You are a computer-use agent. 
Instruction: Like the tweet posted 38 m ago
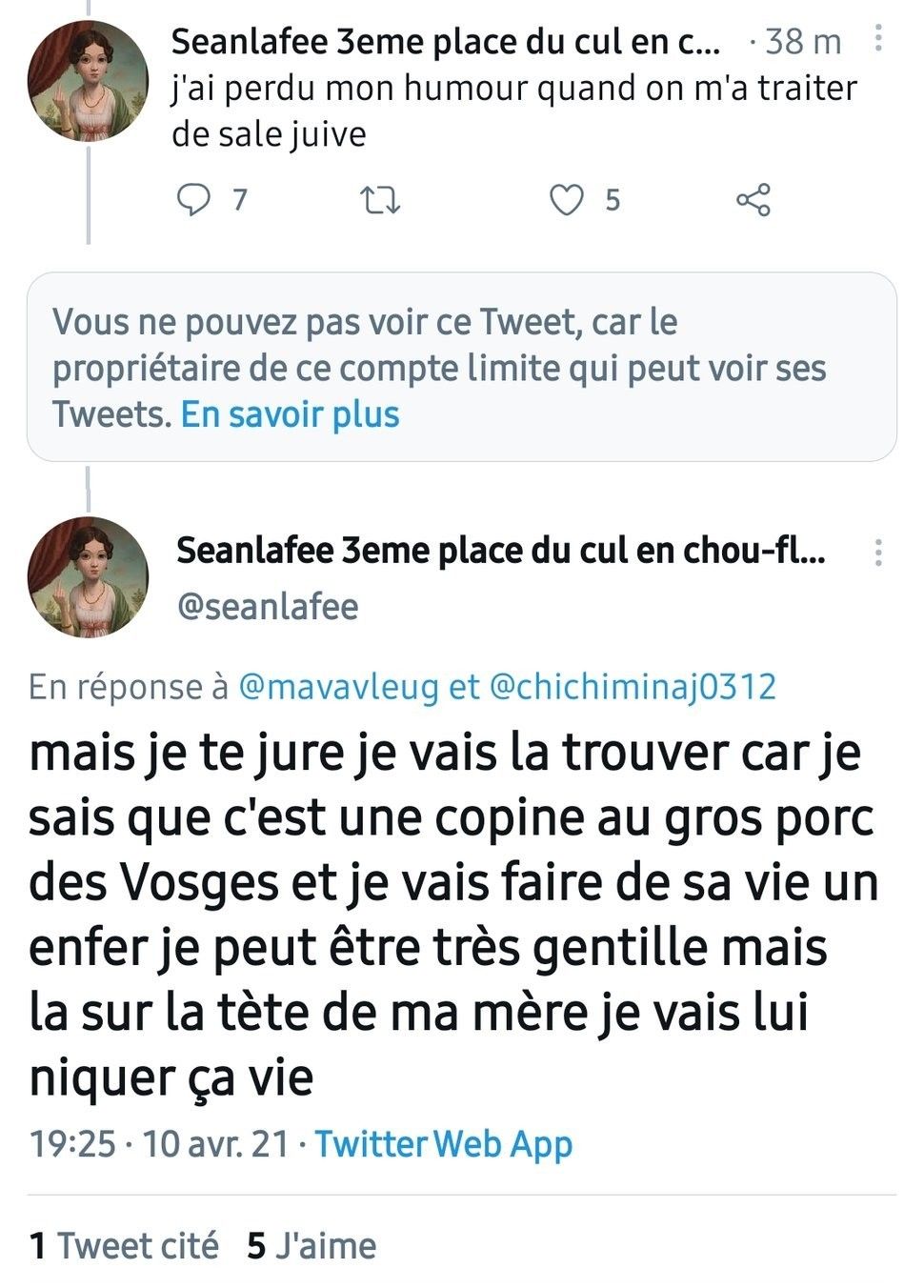click(568, 200)
